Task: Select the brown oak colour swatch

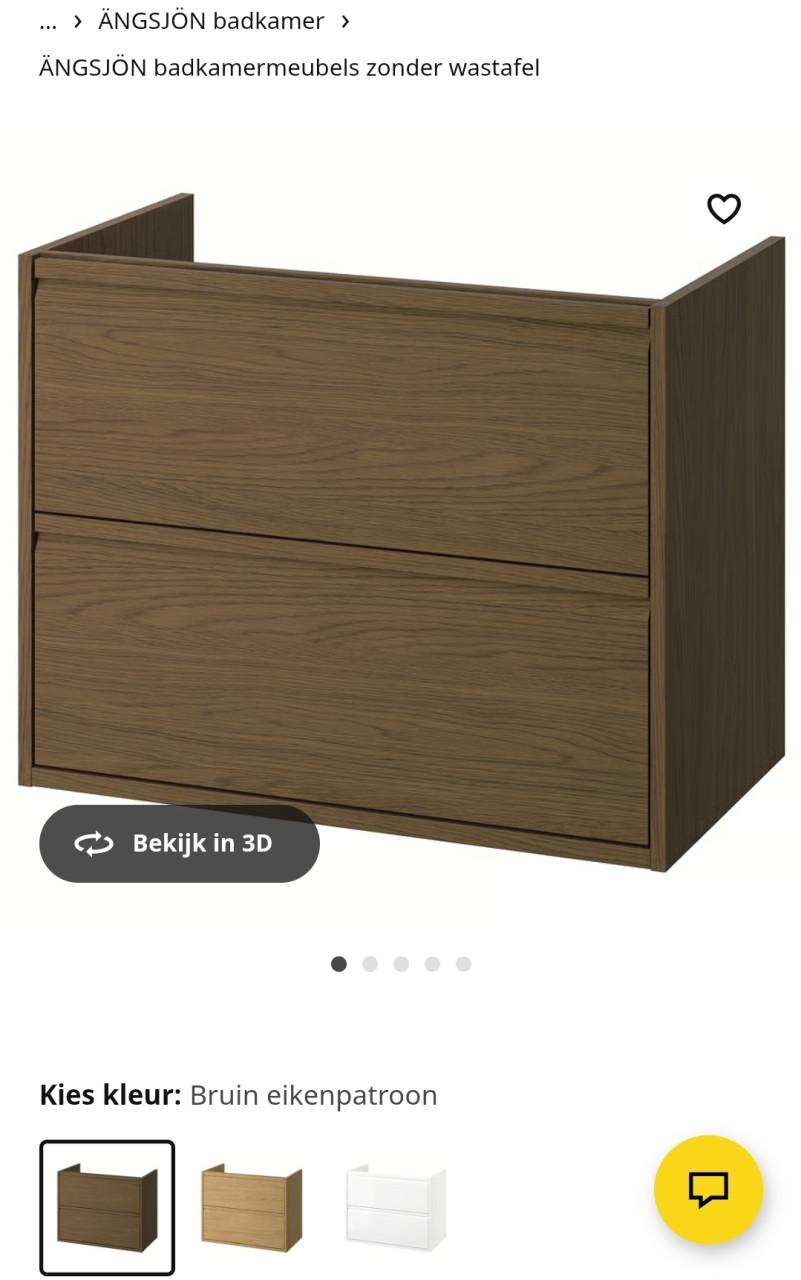Action: pyautogui.click(x=107, y=1208)
